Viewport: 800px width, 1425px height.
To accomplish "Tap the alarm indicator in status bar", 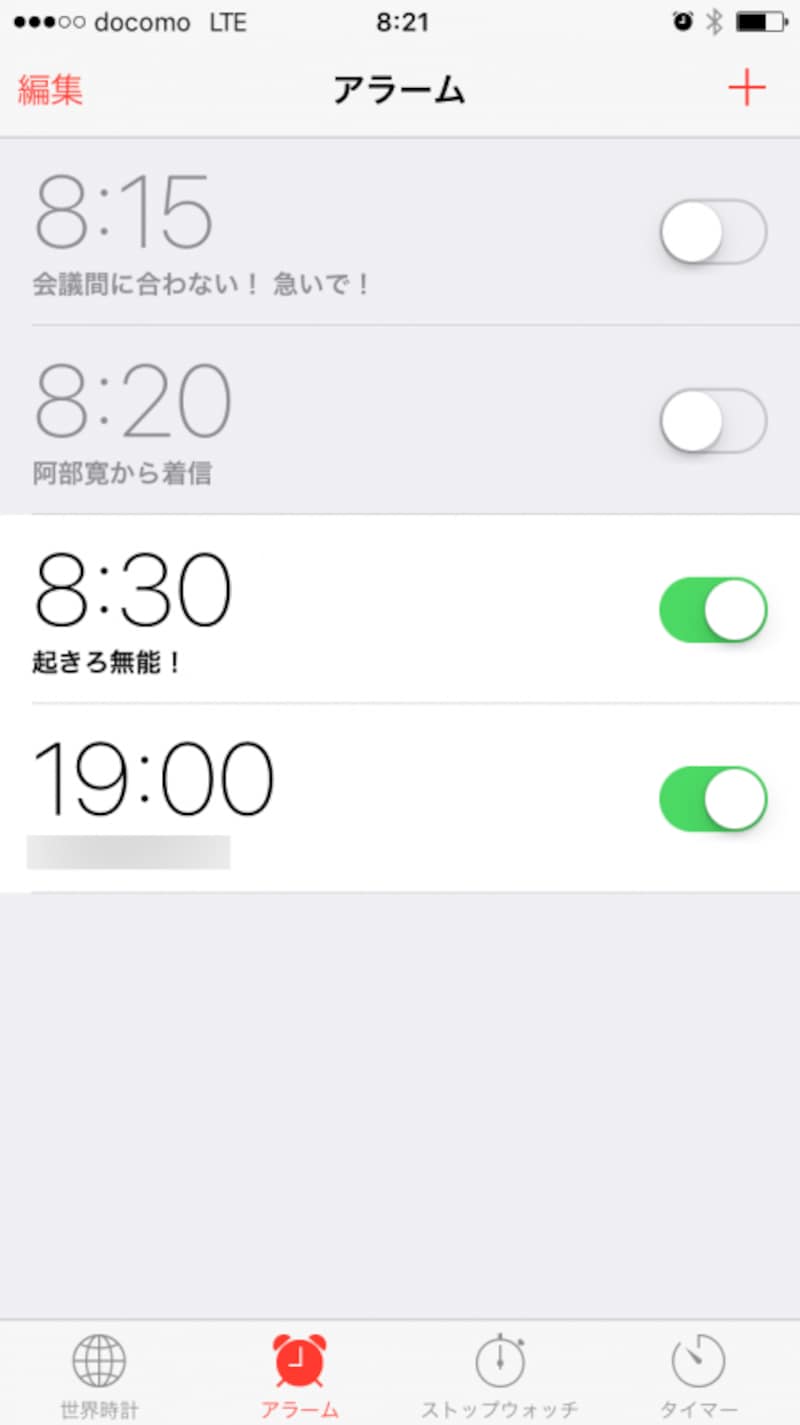I will 684,21.
